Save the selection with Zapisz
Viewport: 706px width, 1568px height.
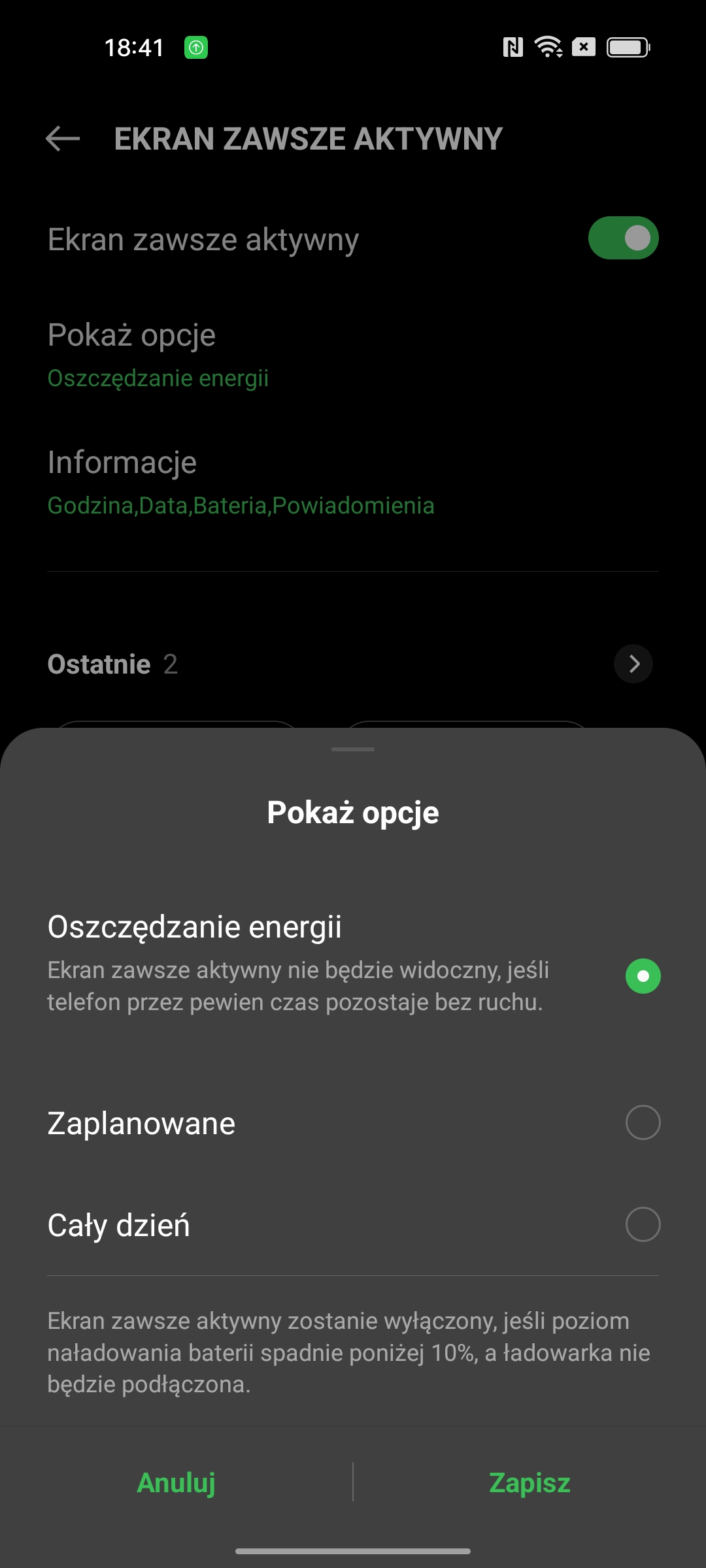pos(529,1483)
